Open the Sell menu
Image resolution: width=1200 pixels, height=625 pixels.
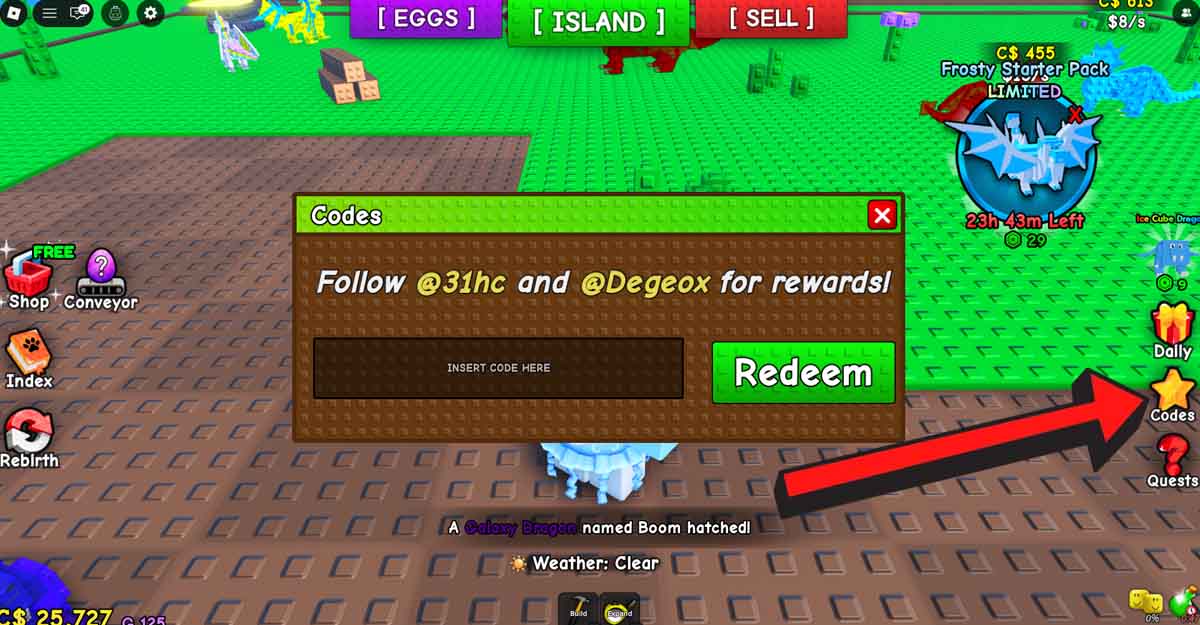tap(770, 18)
